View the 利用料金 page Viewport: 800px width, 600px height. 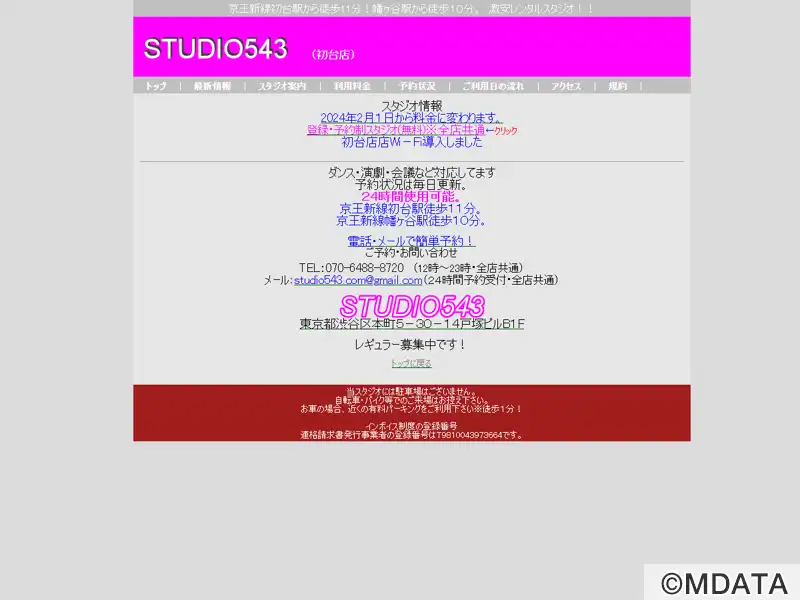click(352, 86)
